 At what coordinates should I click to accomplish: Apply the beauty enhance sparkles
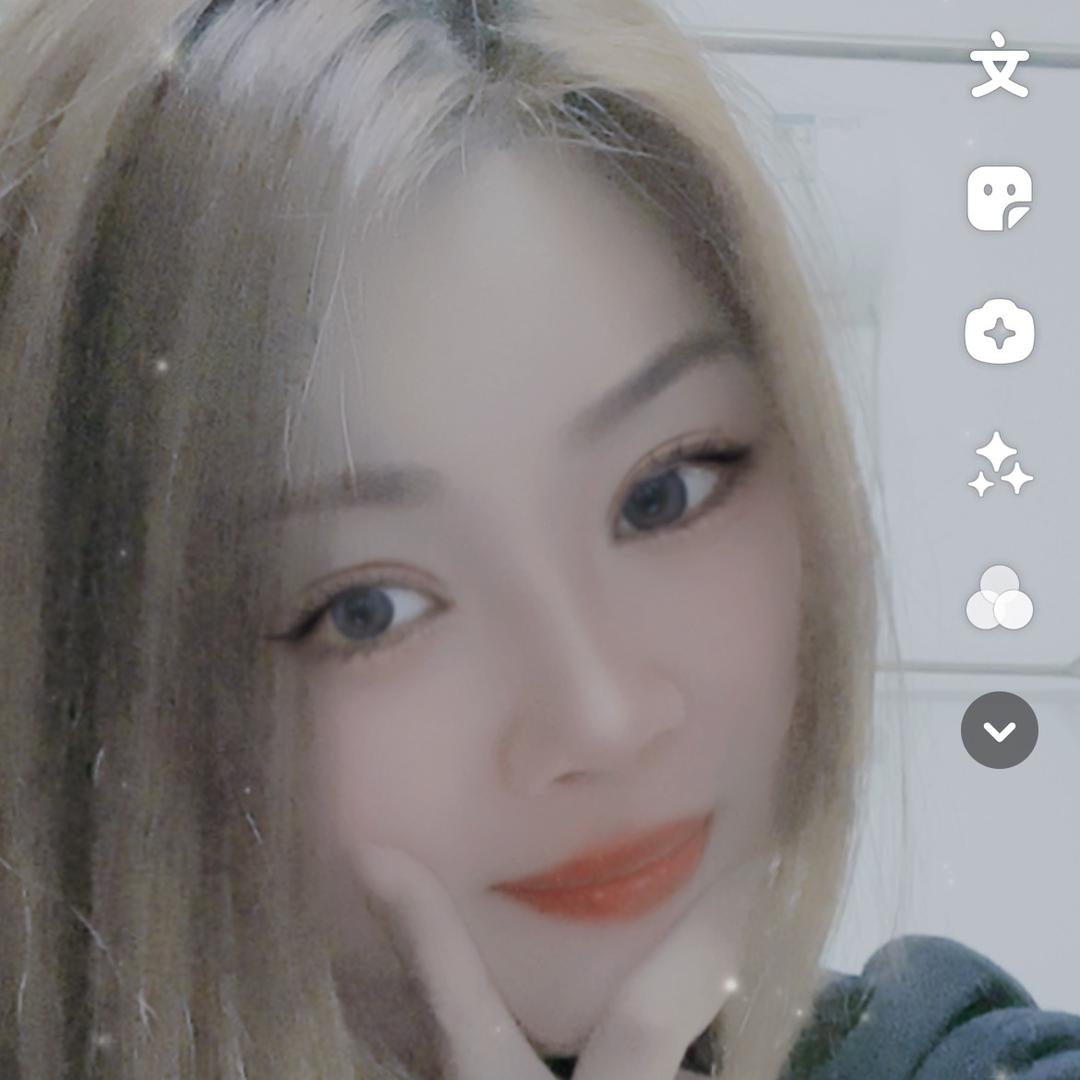click(999, 466)
